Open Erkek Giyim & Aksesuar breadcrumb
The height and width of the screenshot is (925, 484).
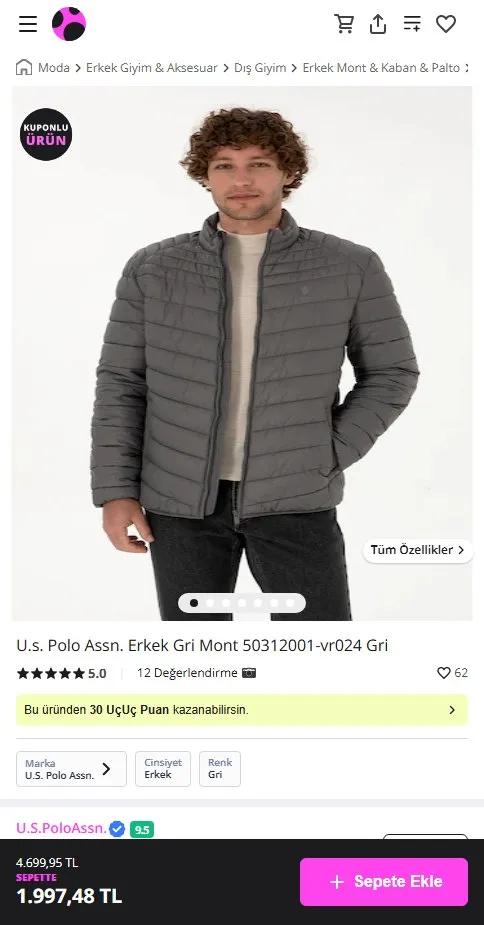152,68
